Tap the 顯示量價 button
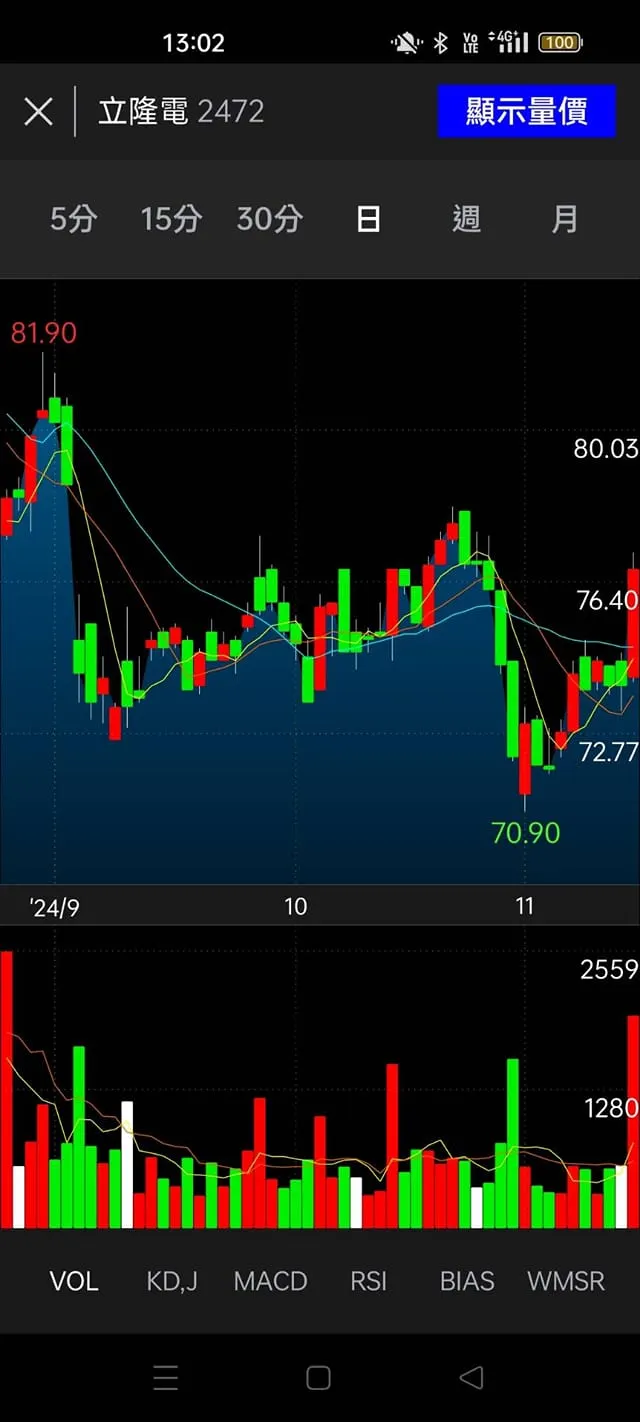Viewport: 640px width, 1422px height. (x=526, y=111)
